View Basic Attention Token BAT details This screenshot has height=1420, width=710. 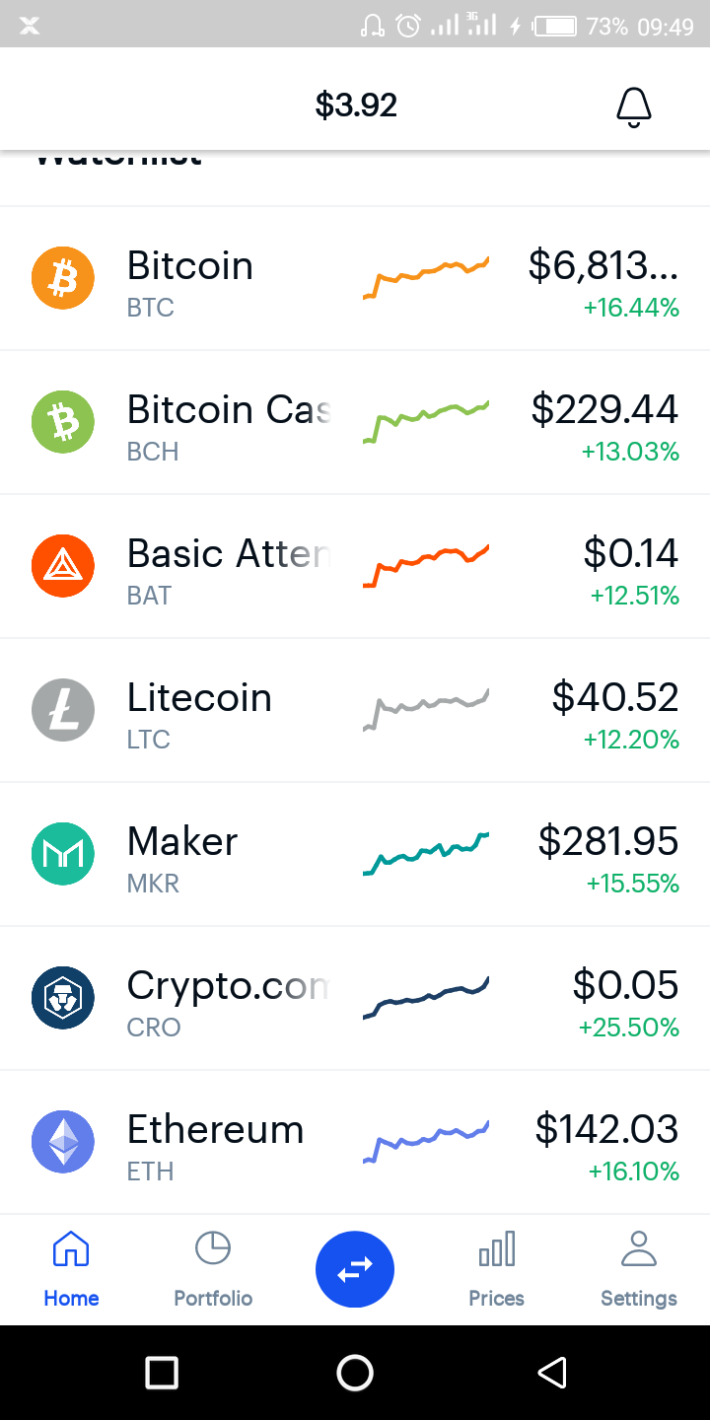click(355, 566)
